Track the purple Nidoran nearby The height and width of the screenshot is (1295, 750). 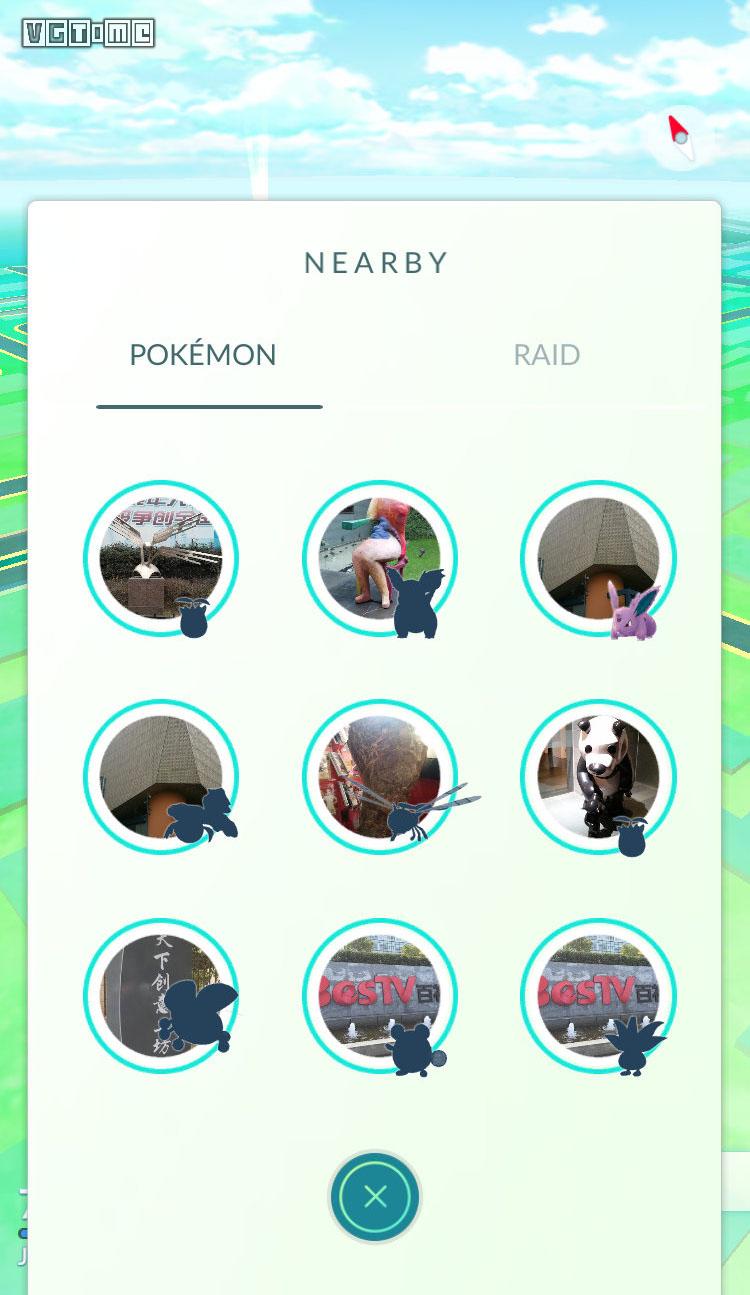(x=598, y=559)
